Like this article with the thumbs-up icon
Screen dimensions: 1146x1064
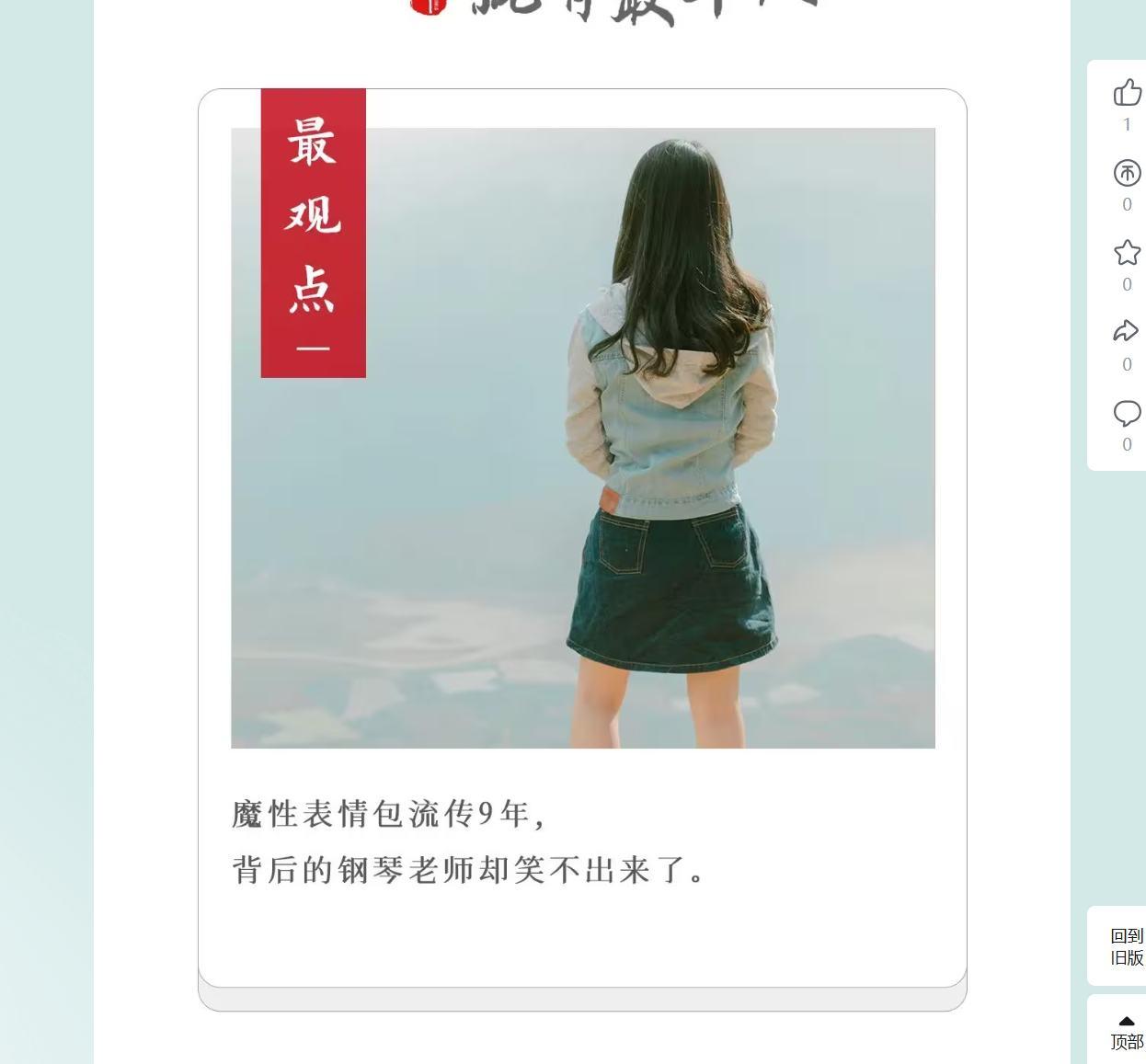point(1127,93)
